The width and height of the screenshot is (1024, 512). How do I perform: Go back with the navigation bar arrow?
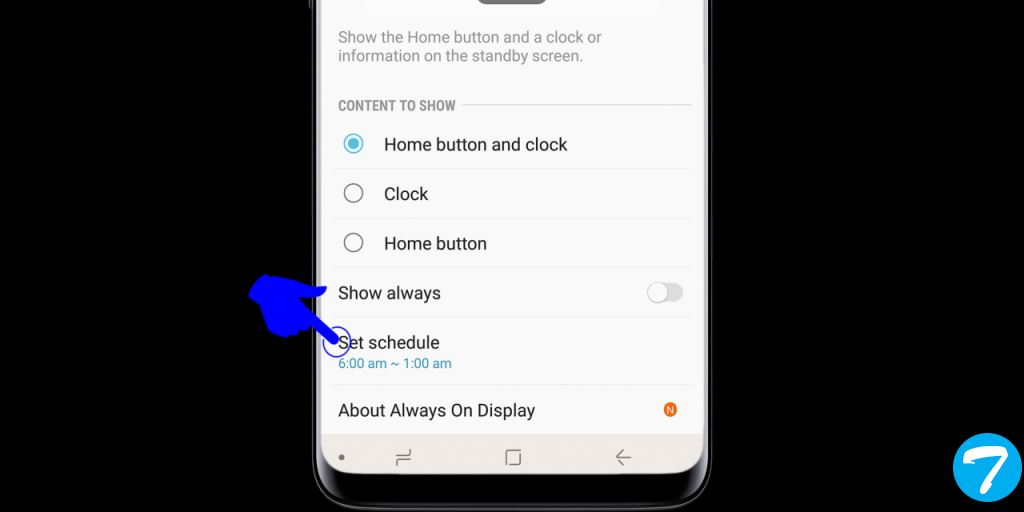622,458
